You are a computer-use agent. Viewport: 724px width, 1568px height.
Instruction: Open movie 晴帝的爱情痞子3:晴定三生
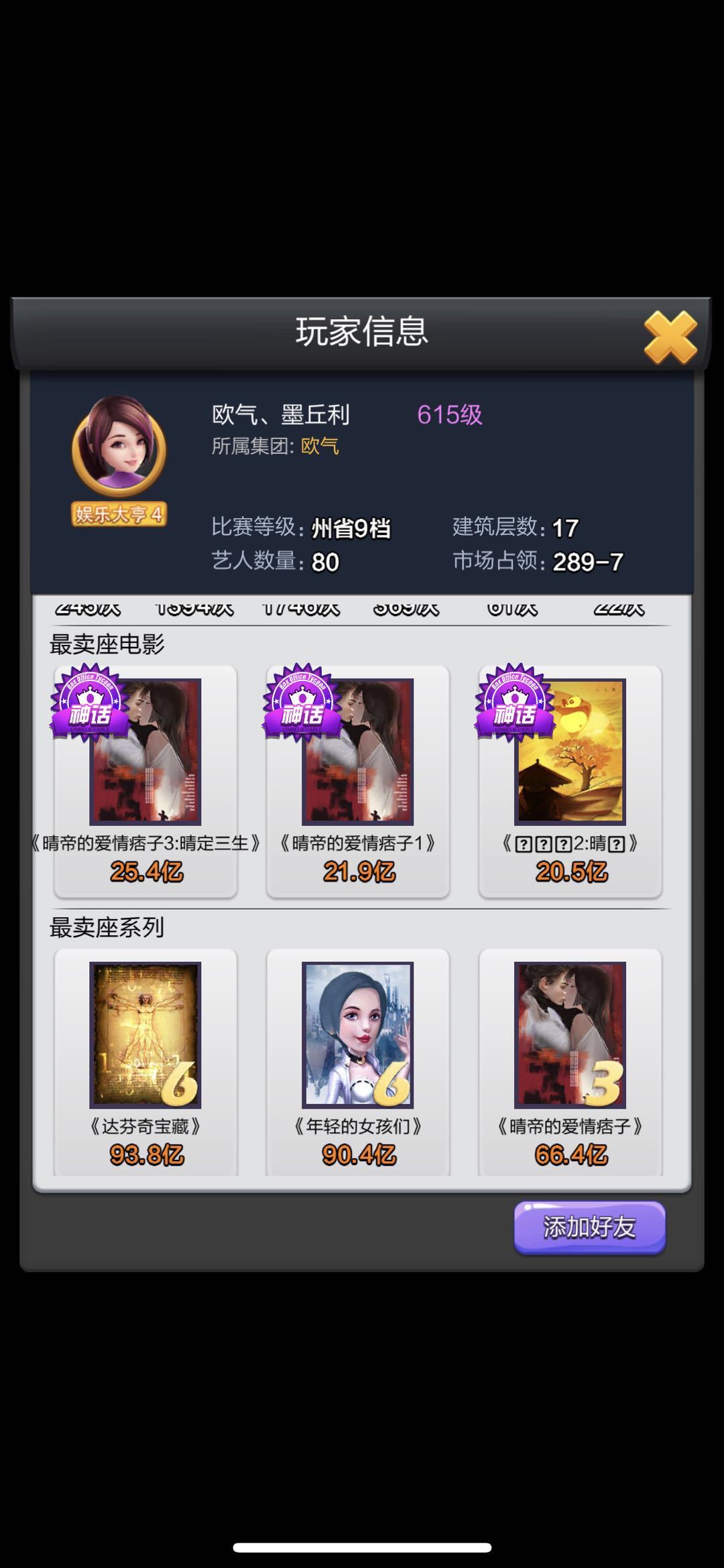tap(145, 780)
